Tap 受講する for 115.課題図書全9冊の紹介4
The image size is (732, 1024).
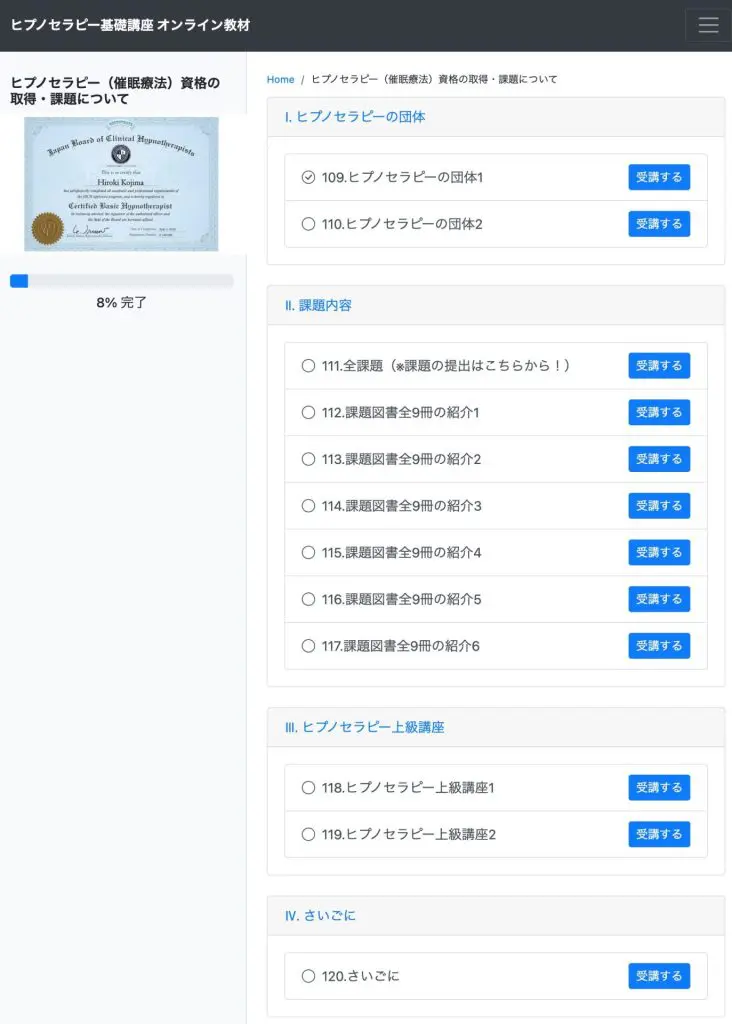coord(659,552)
